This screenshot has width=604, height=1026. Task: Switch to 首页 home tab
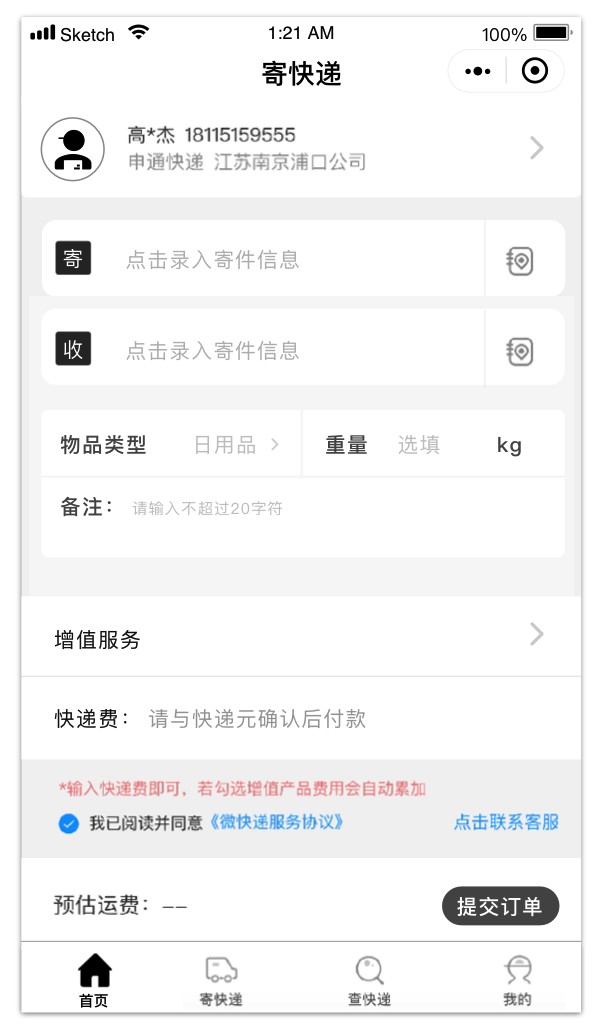(x=94, y=980)
